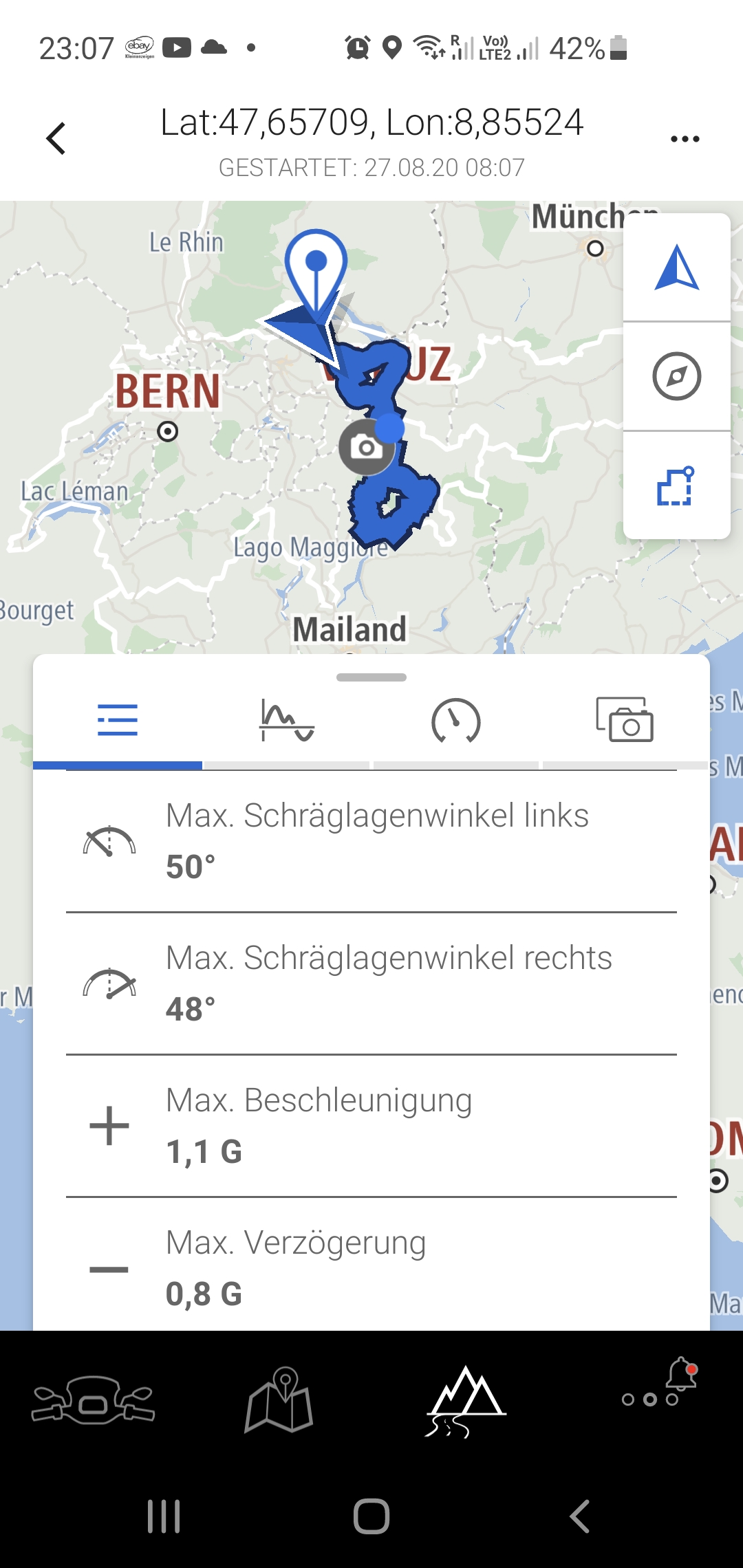Switch to the speedometer tab
743x1568 pixels.
click(456, 720)
